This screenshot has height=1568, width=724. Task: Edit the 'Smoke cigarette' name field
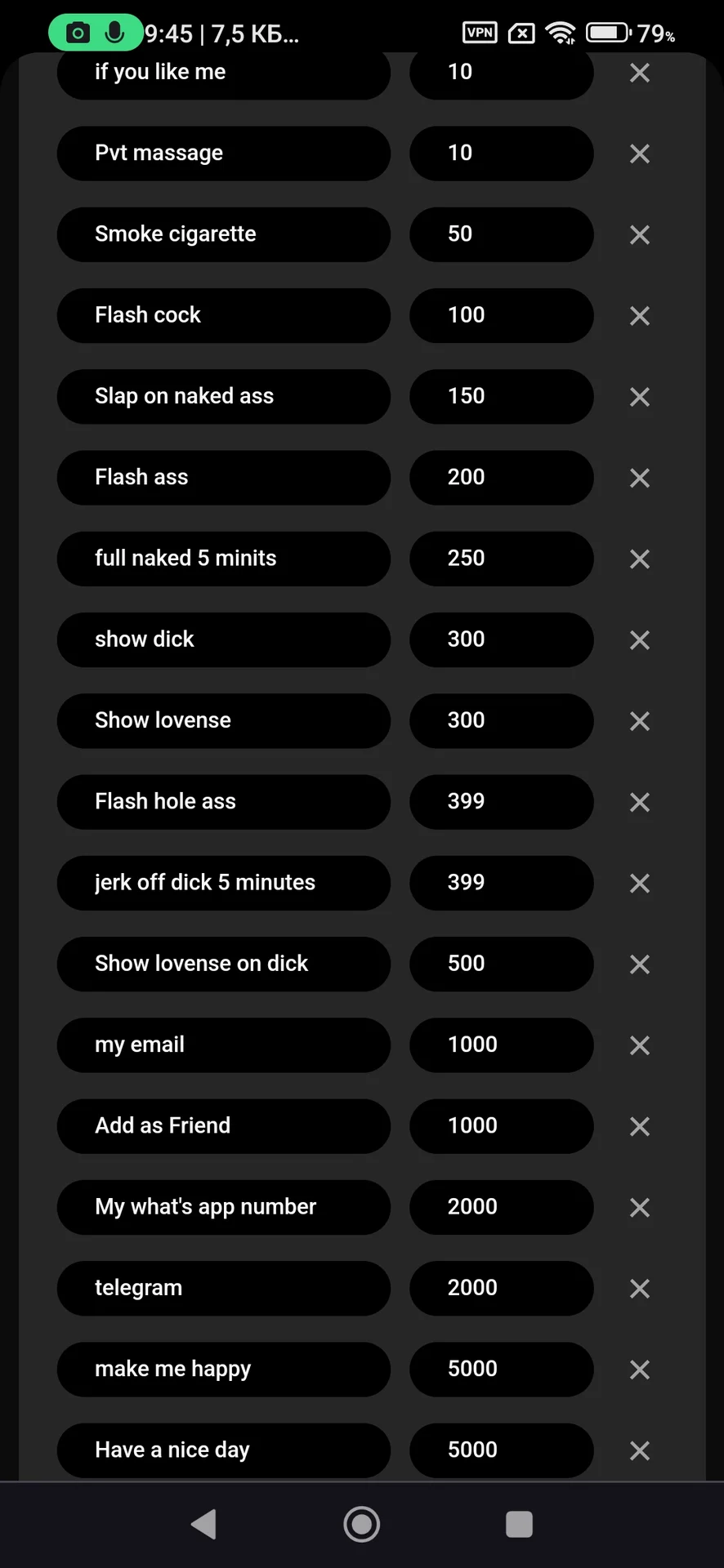click(x=223, y=234)
